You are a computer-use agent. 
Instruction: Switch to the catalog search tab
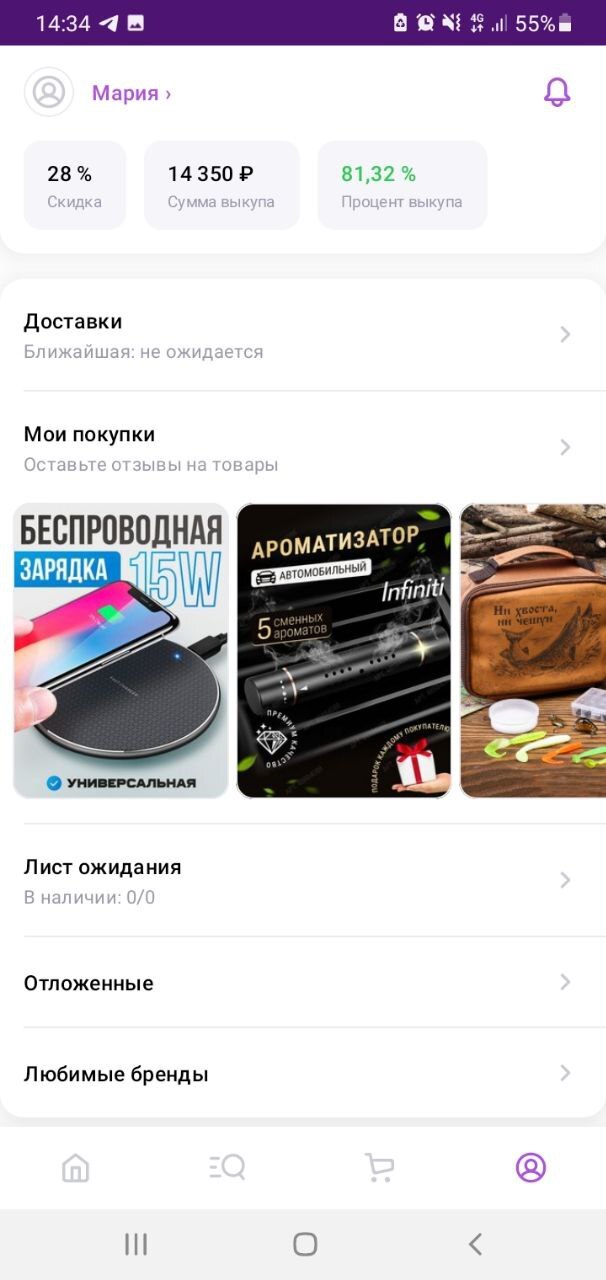227,1167
